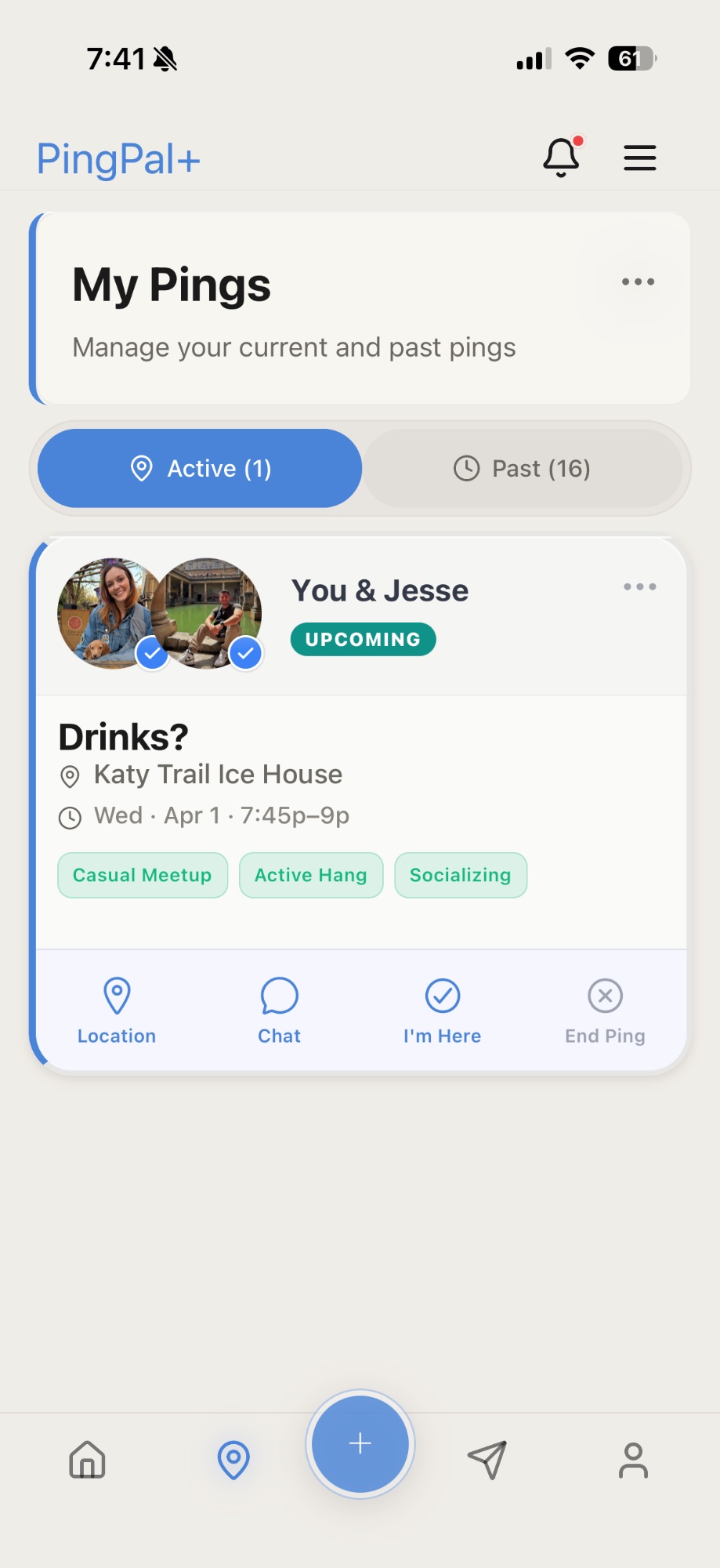720x1568 pixels.
Task: Mark I'm Here for the ping
Action: (442, 1011)
